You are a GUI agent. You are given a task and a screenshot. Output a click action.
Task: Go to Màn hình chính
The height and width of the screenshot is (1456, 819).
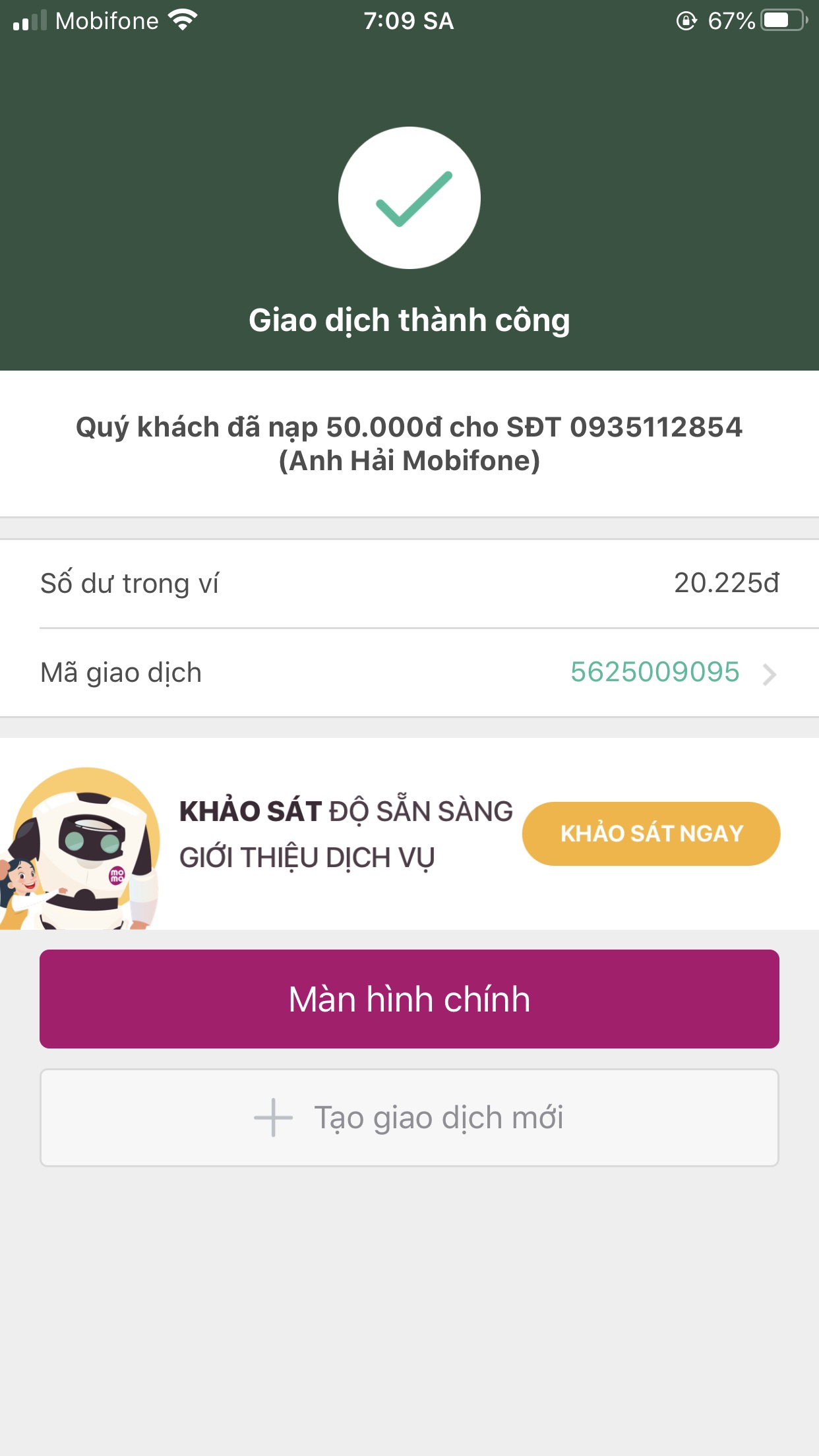[409, 998]
